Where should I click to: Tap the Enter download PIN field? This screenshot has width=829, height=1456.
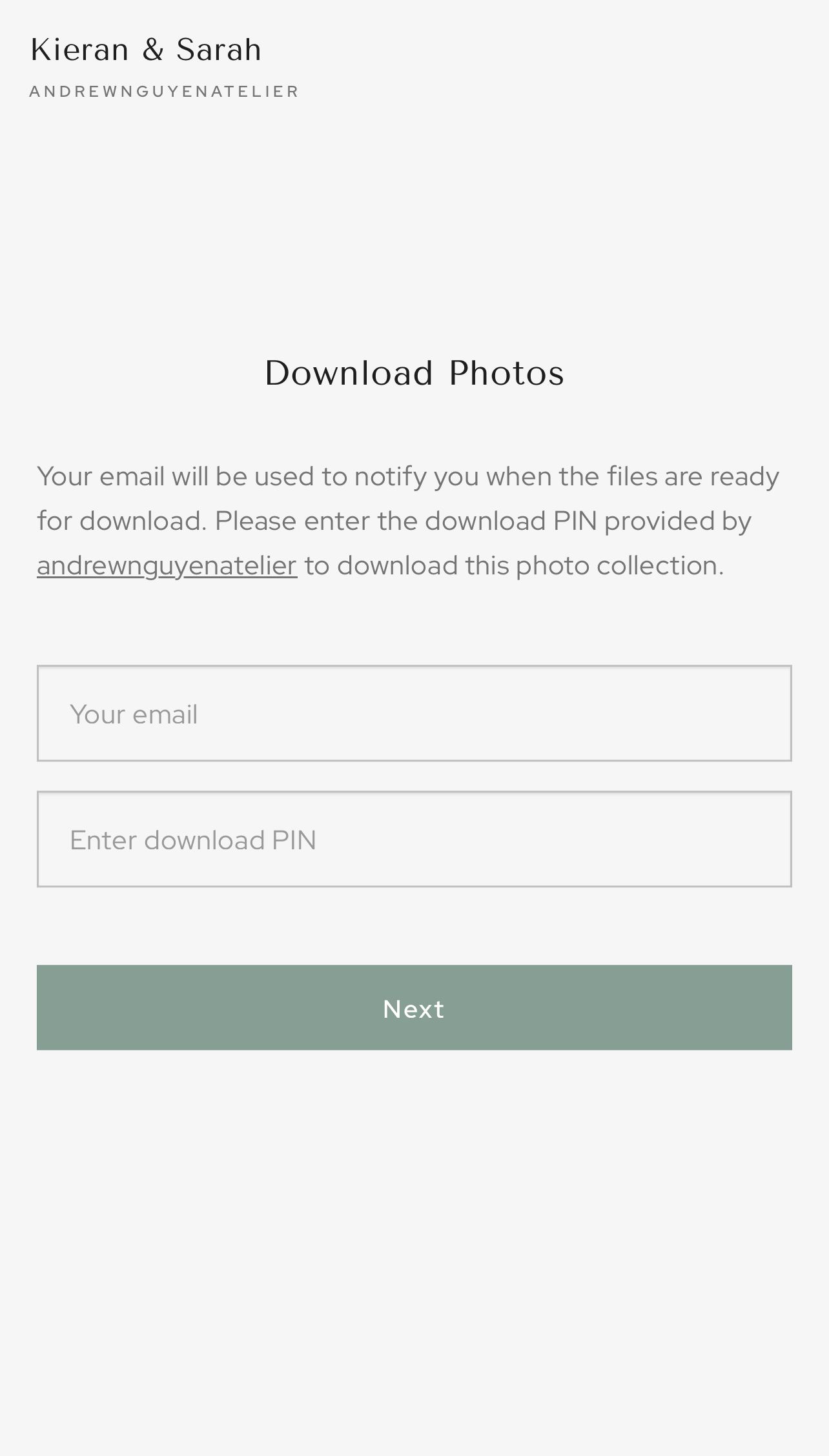[x=414, y=839]
